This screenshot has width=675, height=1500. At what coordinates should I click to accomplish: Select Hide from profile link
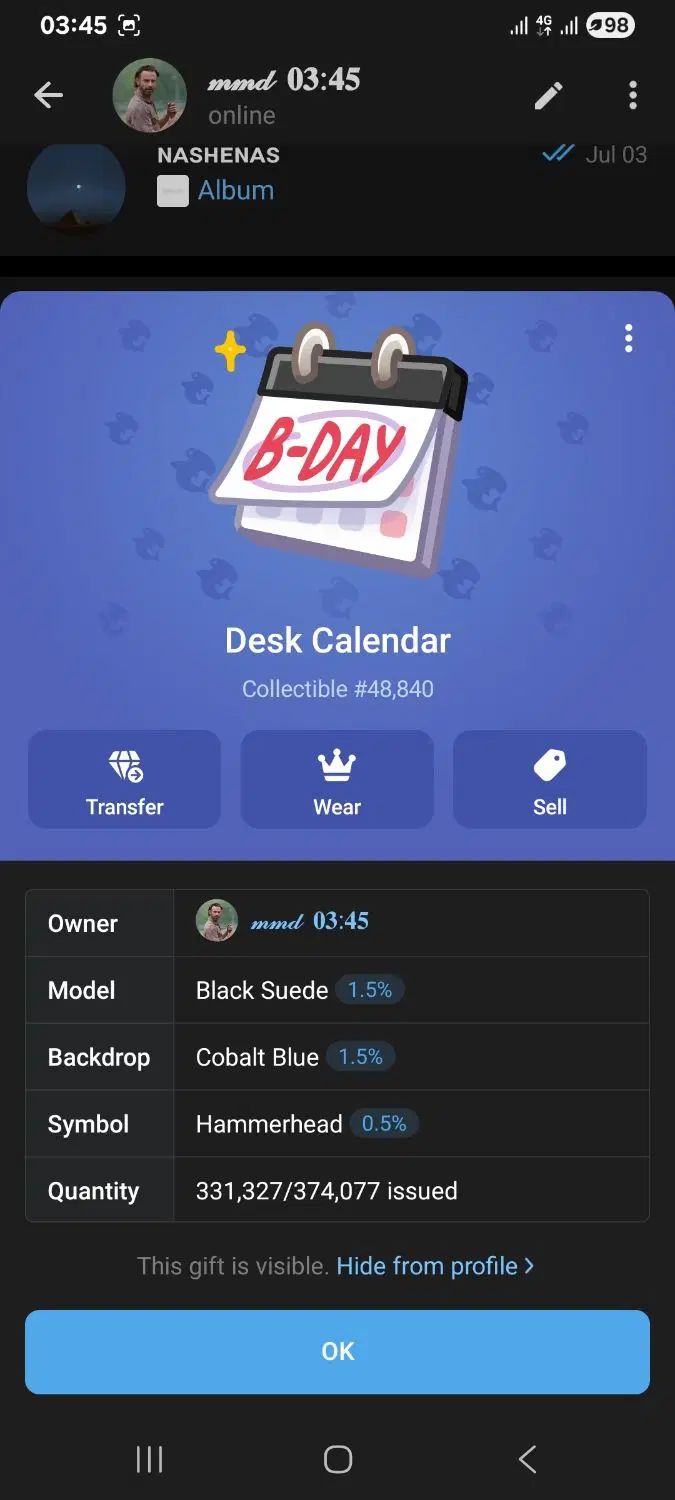[435, 1266]
